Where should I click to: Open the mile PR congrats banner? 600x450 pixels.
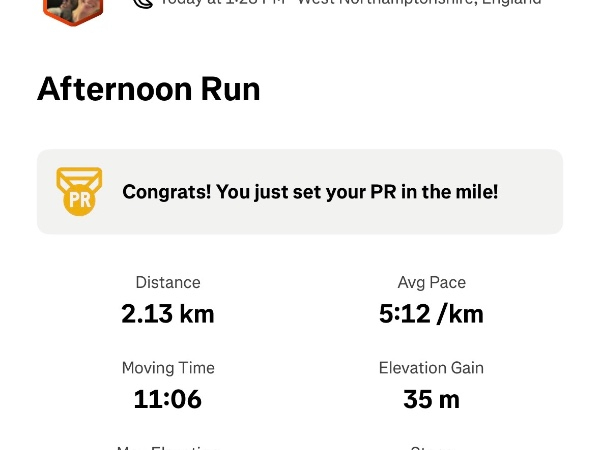pos(300,192)
